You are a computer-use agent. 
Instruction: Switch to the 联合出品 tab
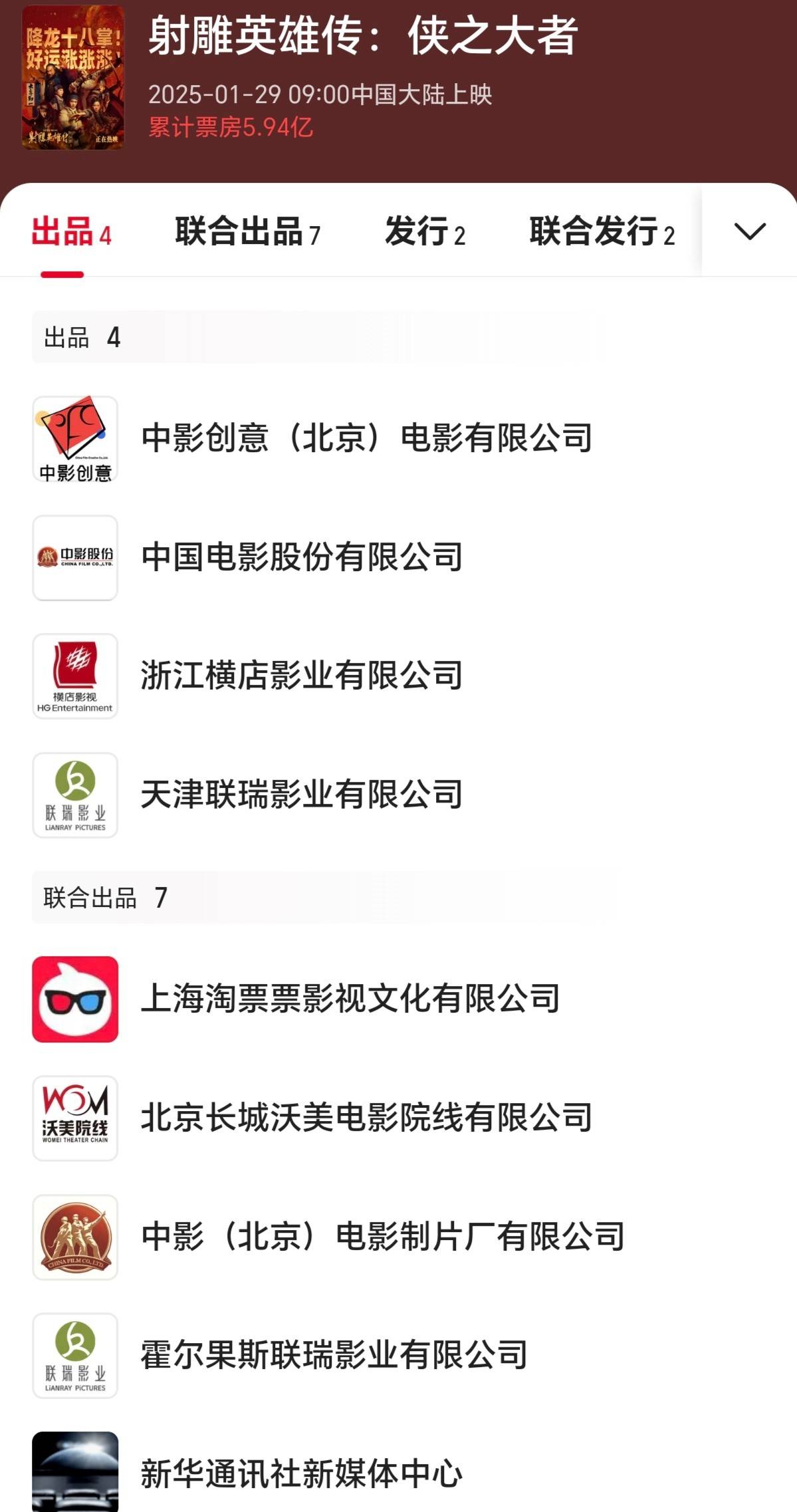coord(247,232)
